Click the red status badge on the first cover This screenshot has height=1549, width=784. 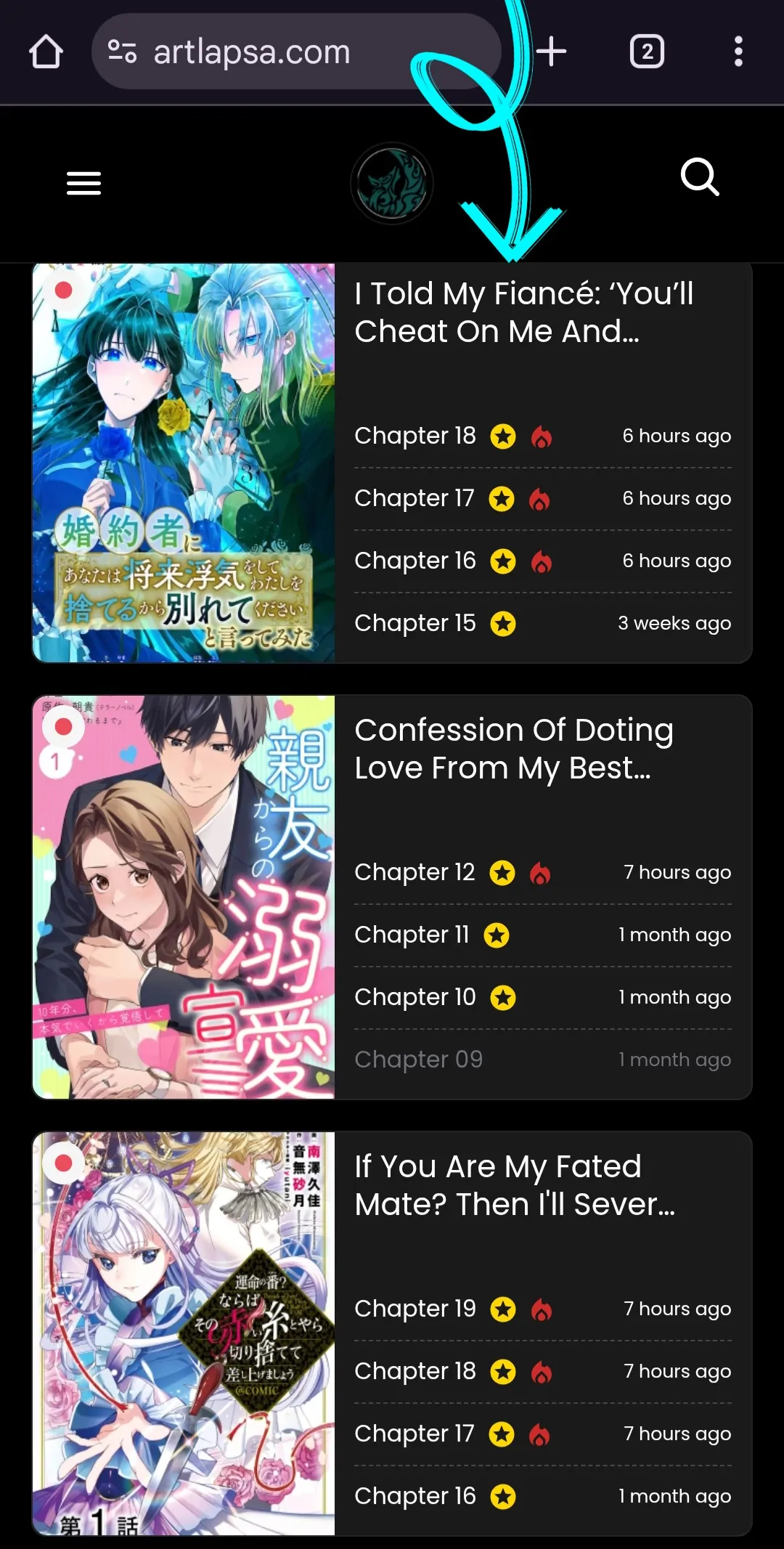pyautogui.click(x=65, y=290)
